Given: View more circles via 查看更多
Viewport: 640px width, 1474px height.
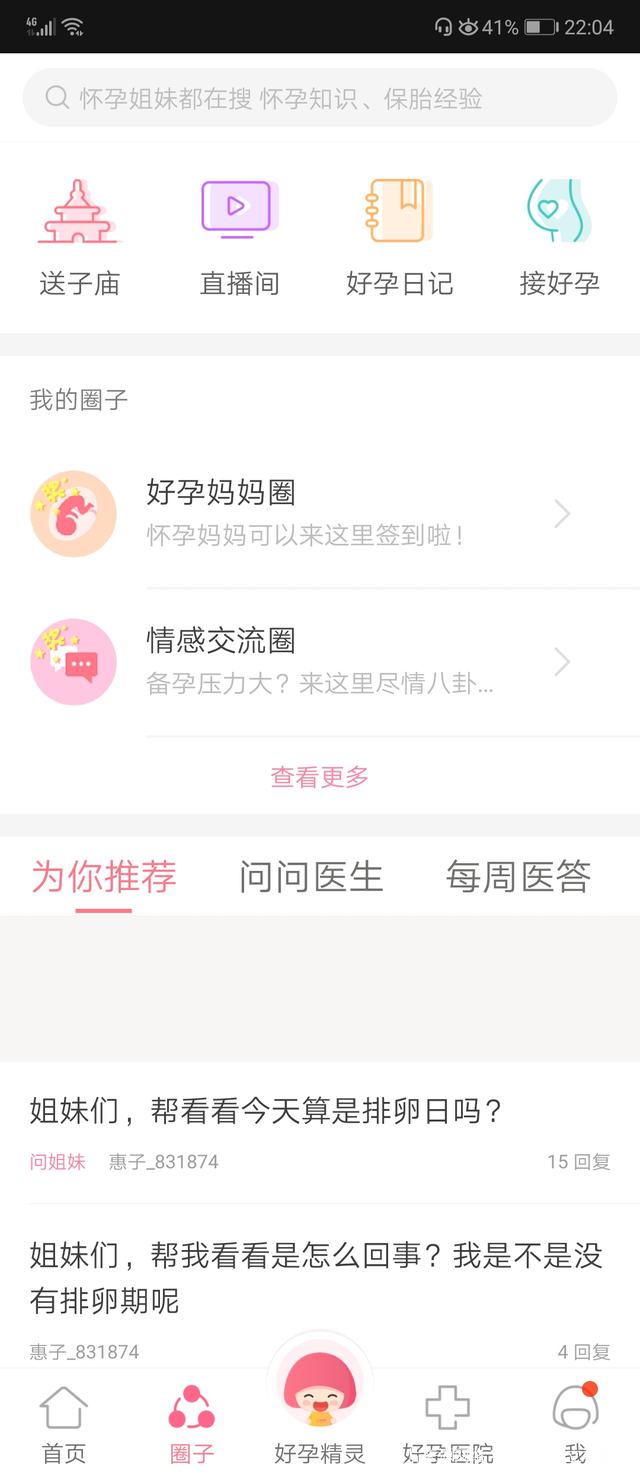Looking at the screenshot, I should pos(320,777).
